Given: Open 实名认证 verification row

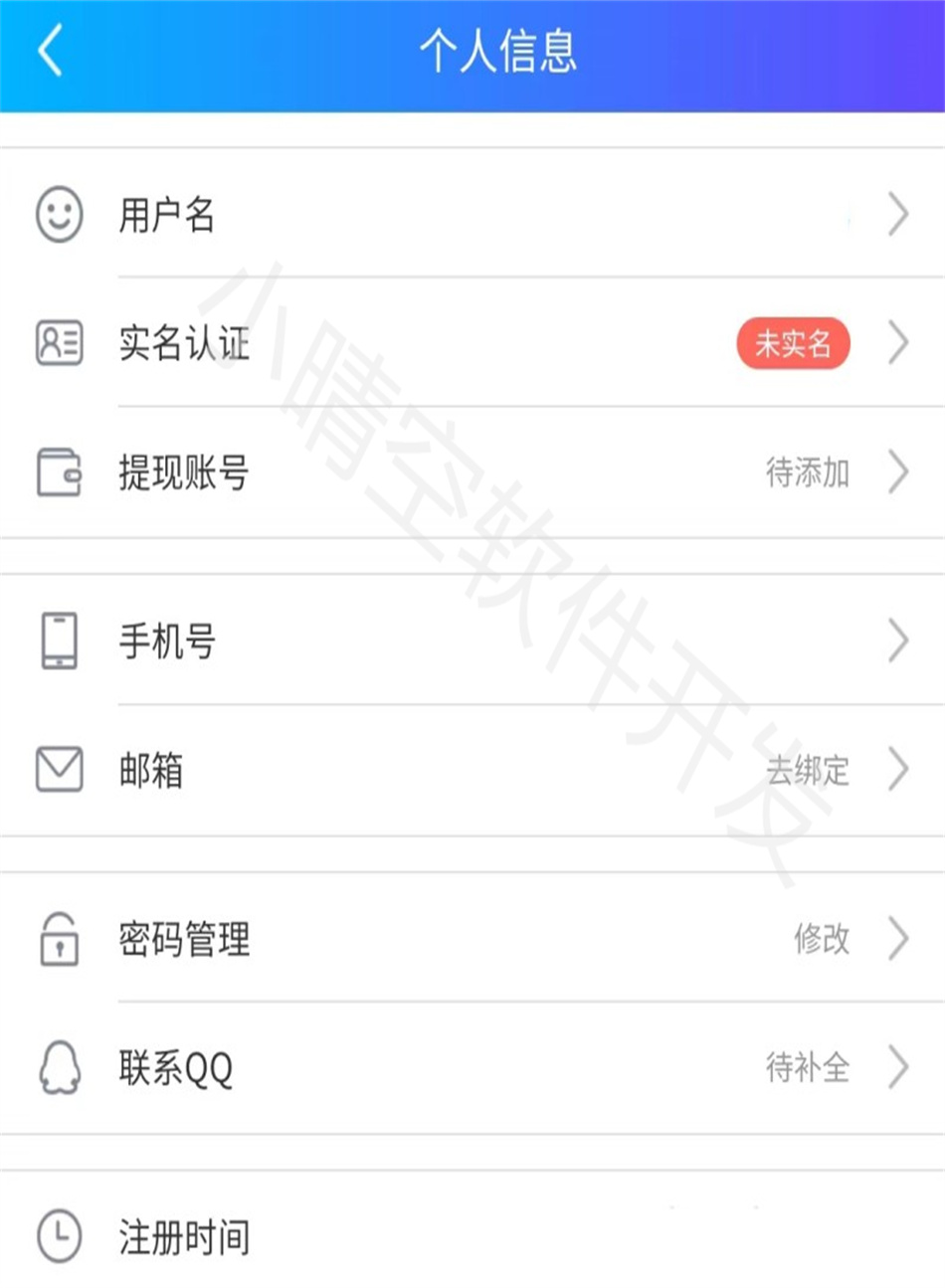Looking at the screenshot, I should 472,343.
